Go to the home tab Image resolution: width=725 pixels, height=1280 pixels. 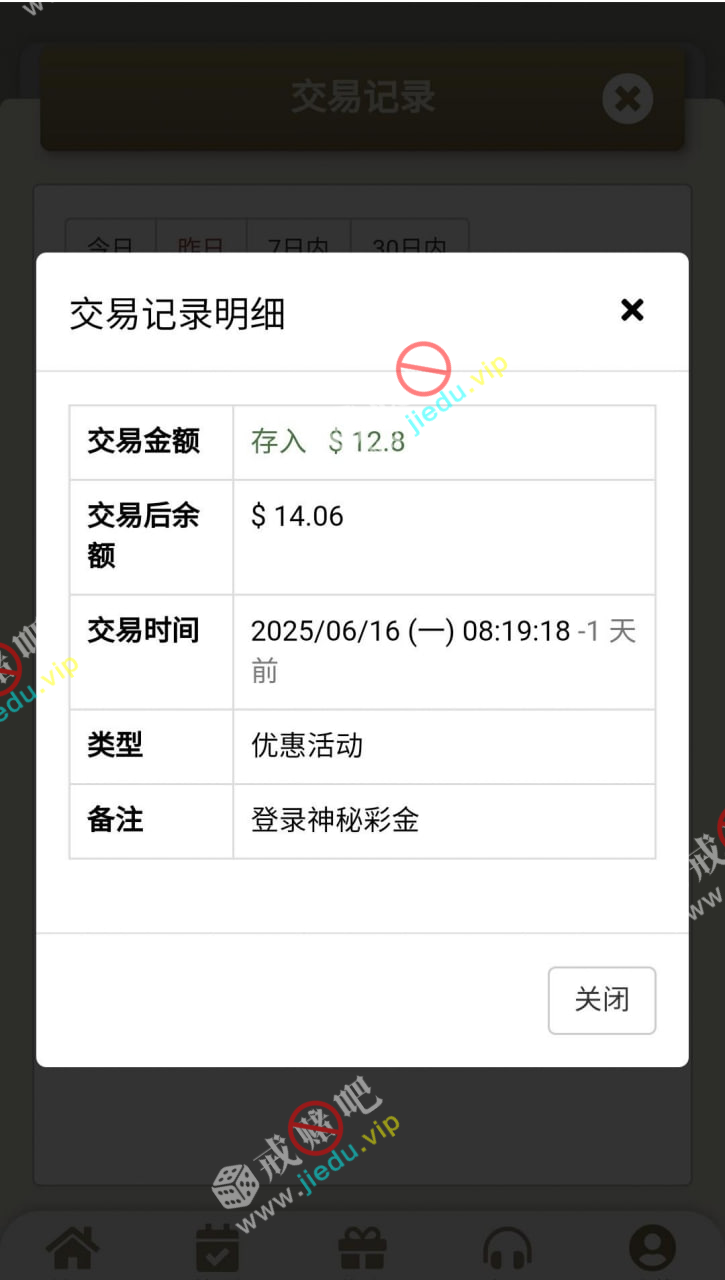tap(74, 1250)
